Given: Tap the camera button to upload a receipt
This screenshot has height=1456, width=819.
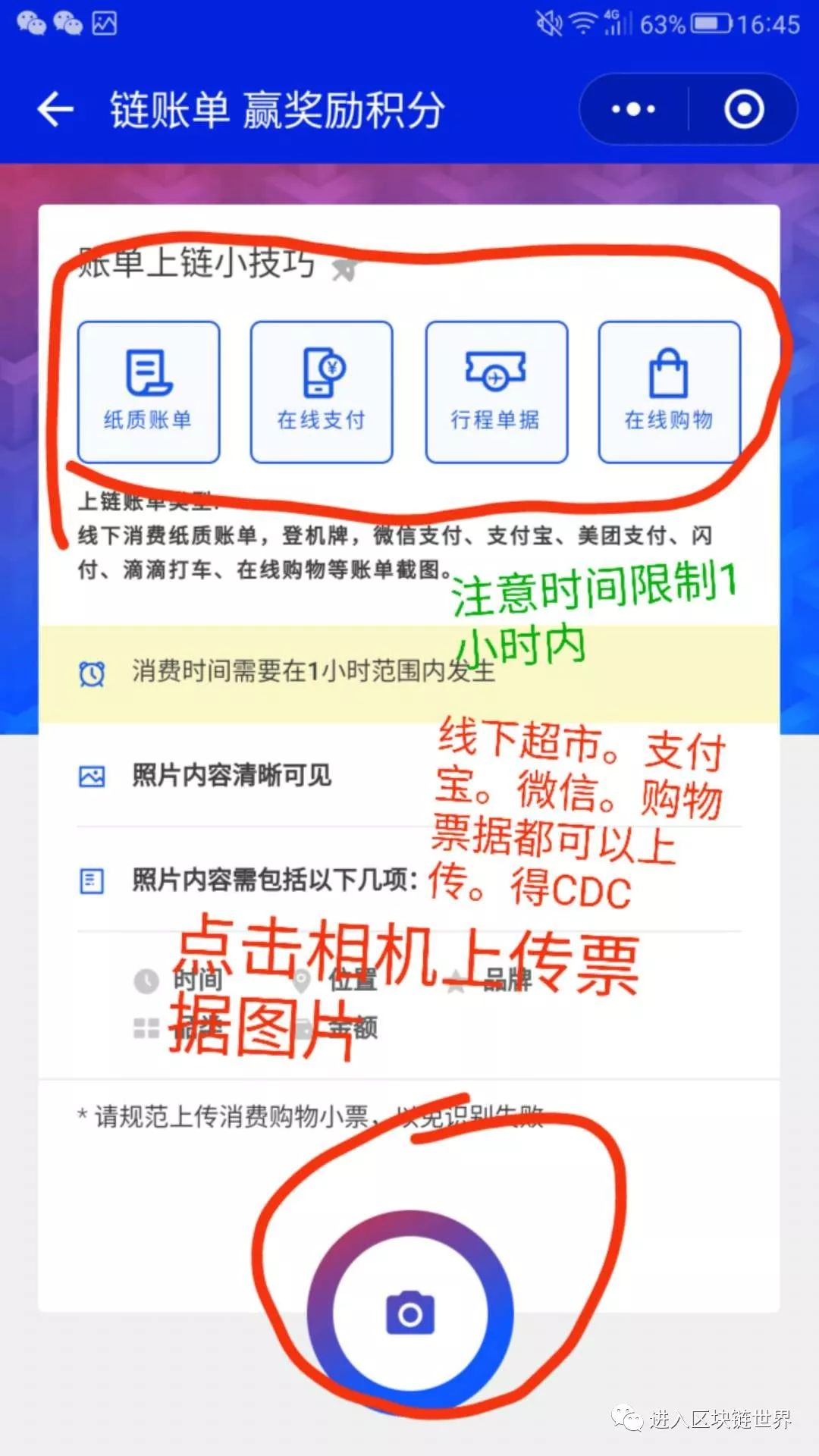Looking at the screenshot, I should point(410,1313).
